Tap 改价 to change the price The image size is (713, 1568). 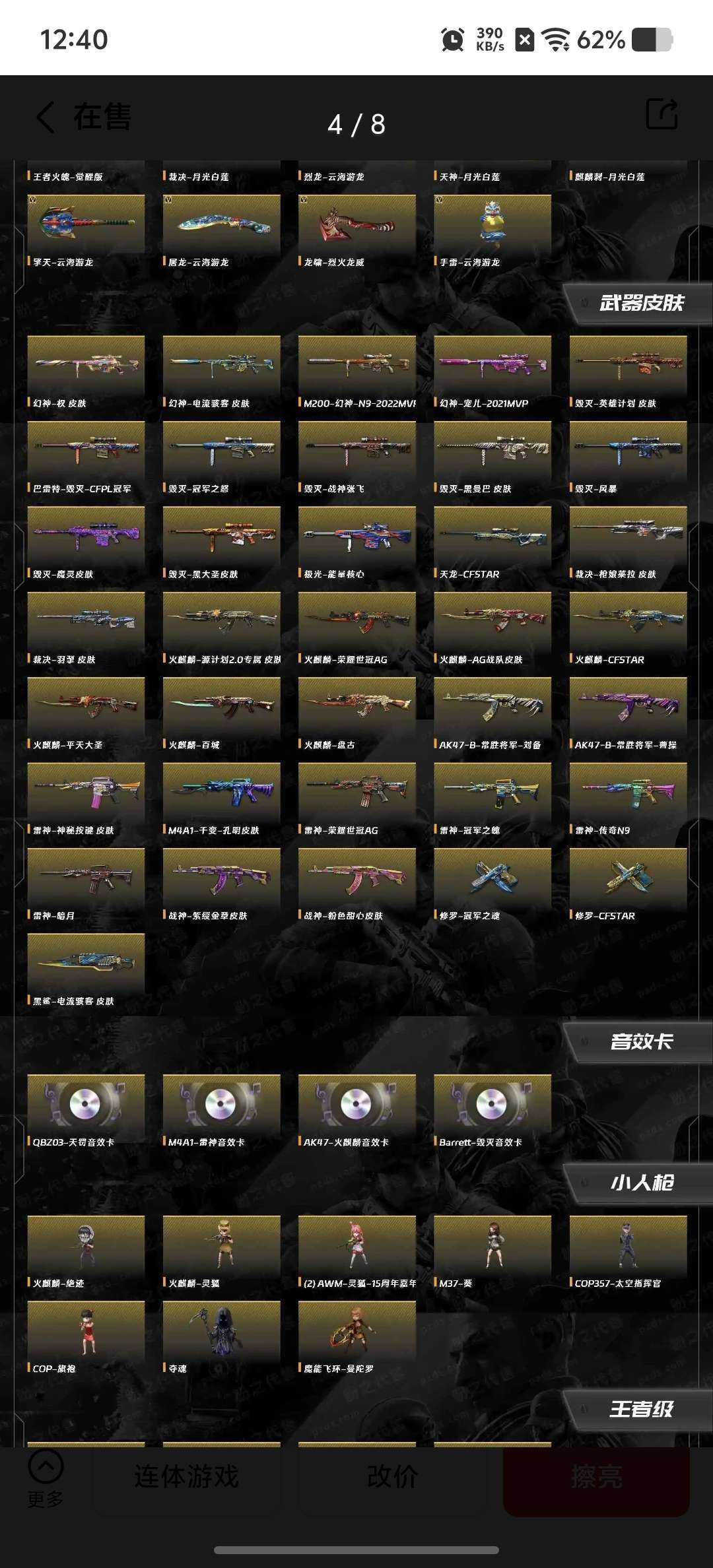[392, 1476]
